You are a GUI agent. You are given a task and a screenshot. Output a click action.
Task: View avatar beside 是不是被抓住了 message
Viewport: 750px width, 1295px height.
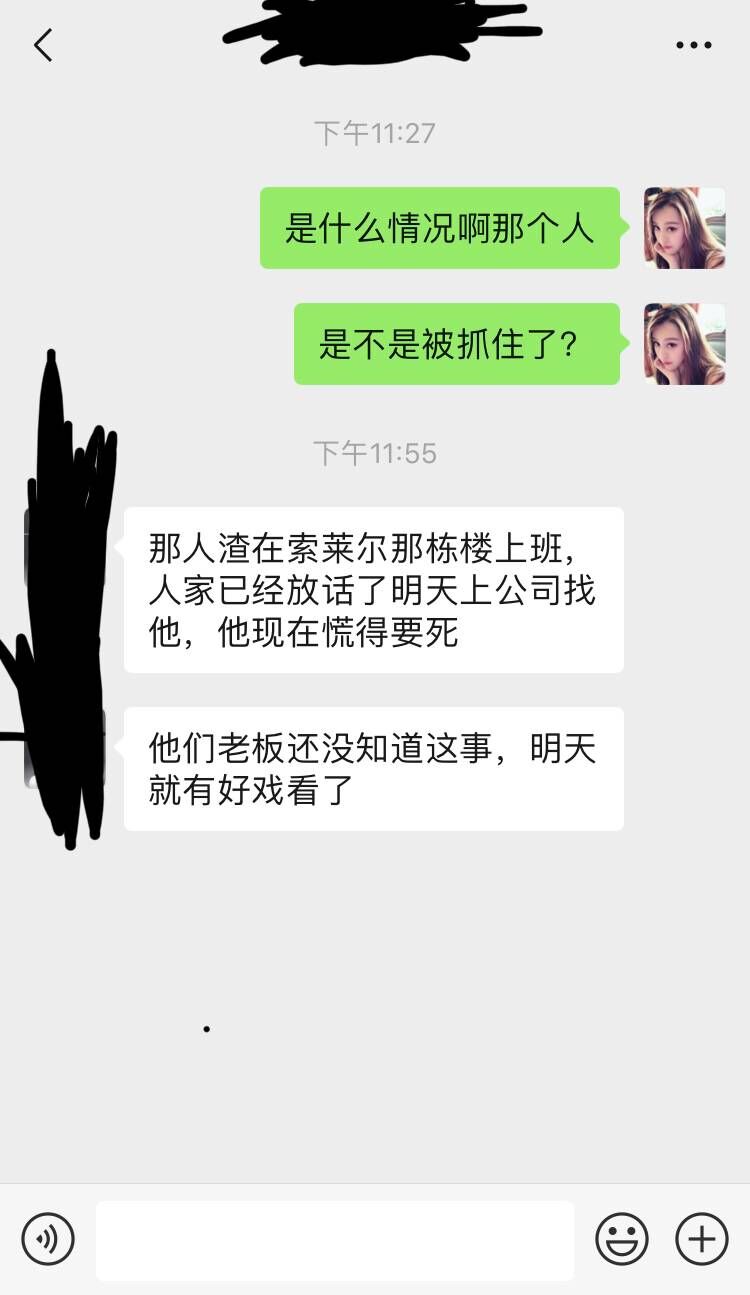pyautogui.click(x=684, y=344)
